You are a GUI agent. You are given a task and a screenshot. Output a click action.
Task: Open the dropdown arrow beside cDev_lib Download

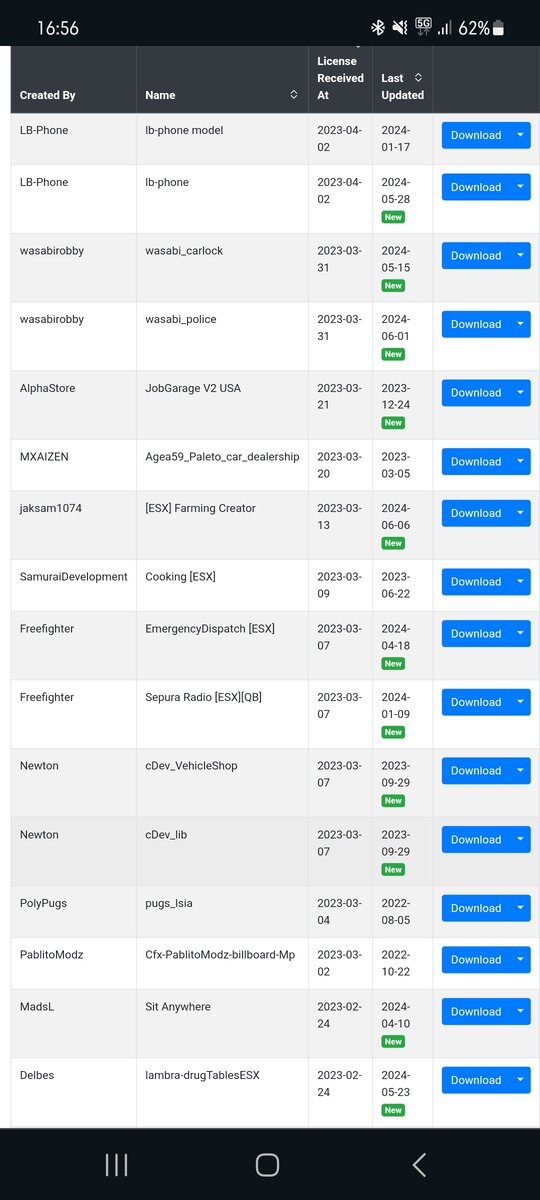pos(520,840)
